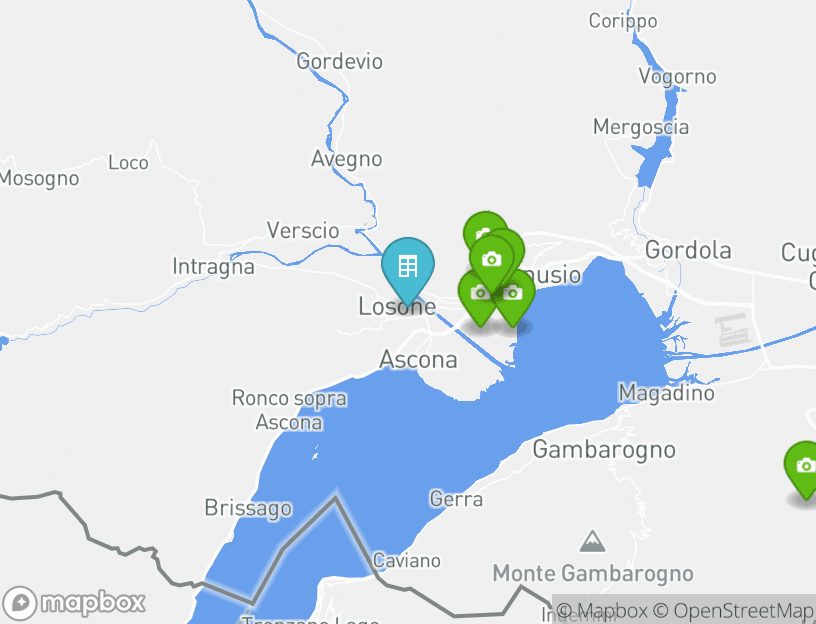The image size is (816, 624).
Task: Open the © OpenStreetMap attribution link
Action: 733,610
